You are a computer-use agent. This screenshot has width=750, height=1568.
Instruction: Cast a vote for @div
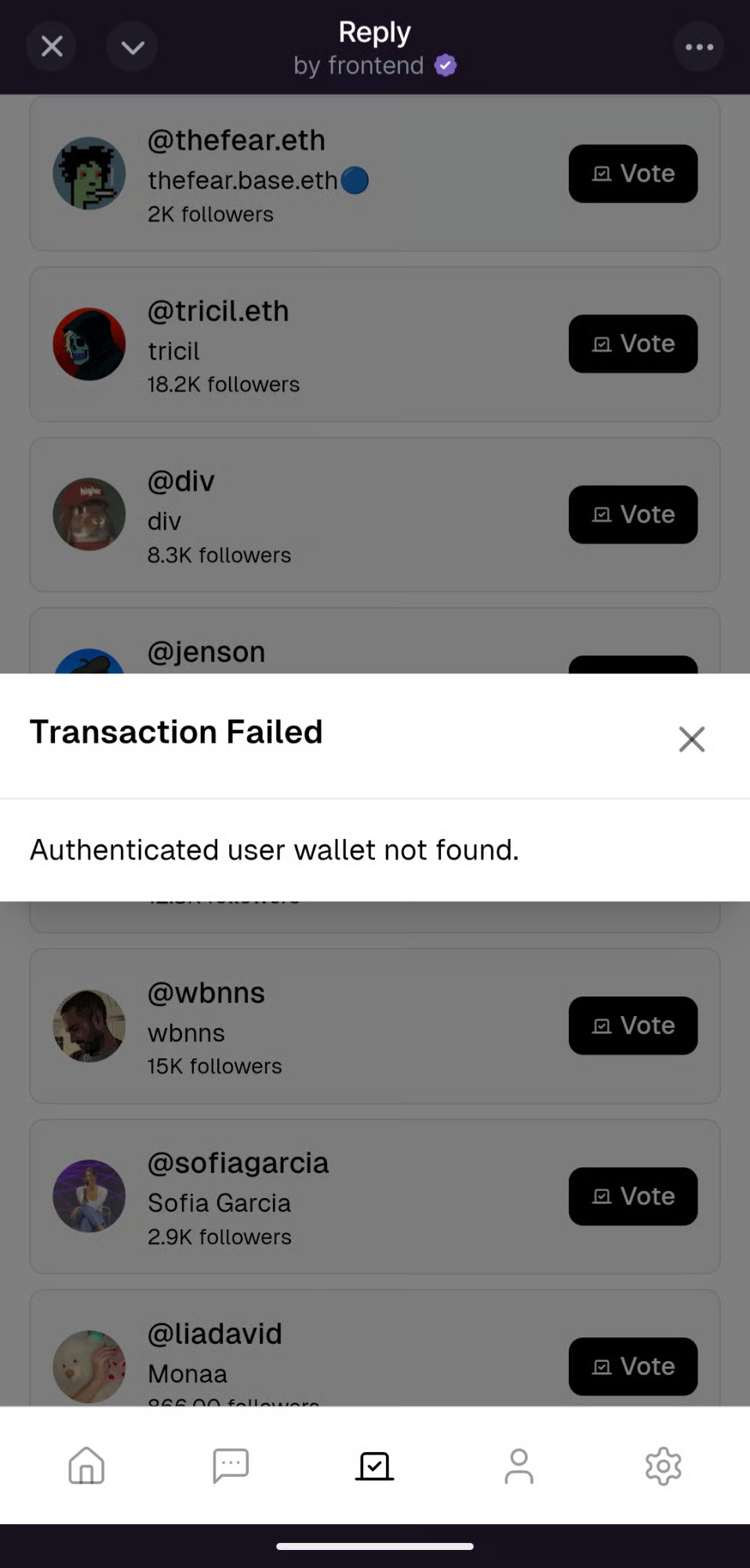(632, 514)
